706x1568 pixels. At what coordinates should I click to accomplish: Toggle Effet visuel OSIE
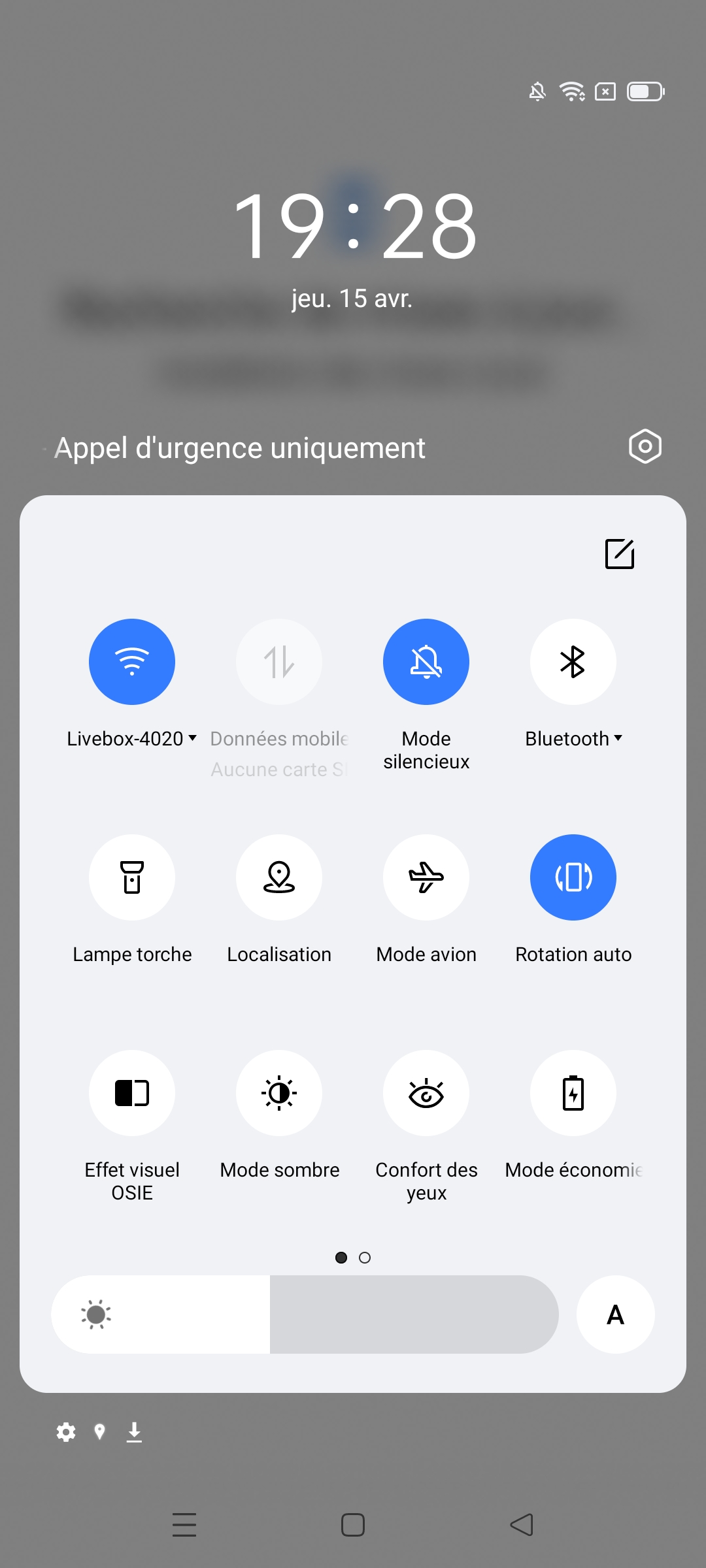[x=132, y=1094]
